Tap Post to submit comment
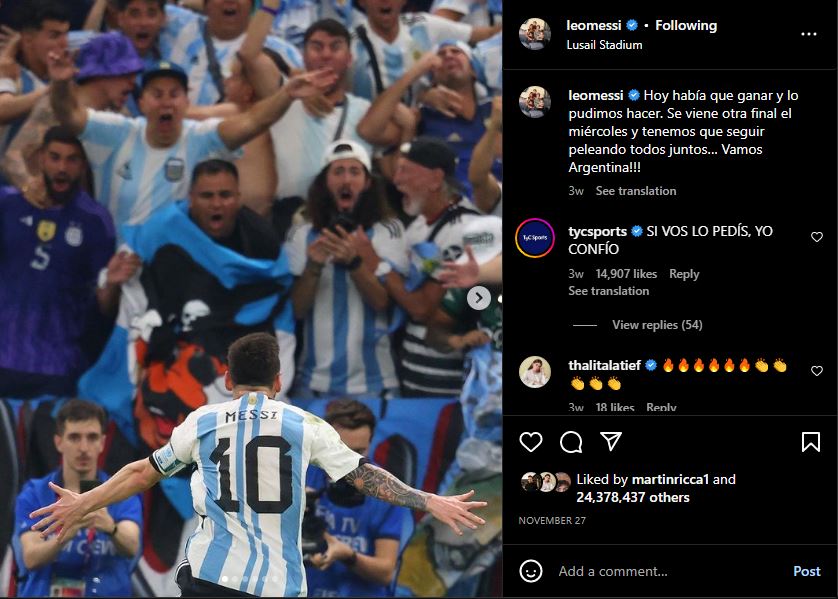The width and height of the screenshot is (838, 599). [806, 571]
